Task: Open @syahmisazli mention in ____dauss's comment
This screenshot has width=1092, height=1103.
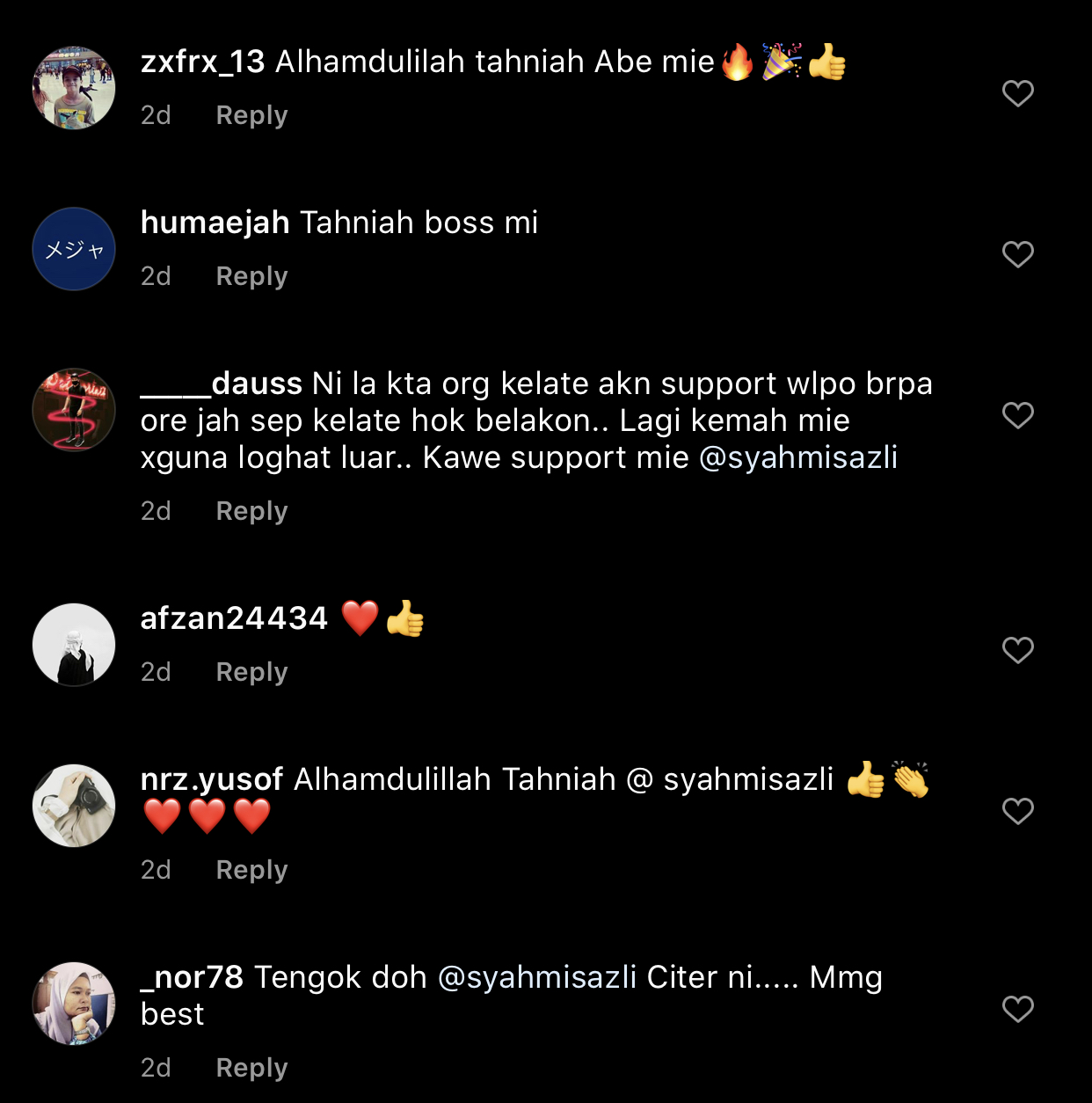Action: [x=797, y=457]
